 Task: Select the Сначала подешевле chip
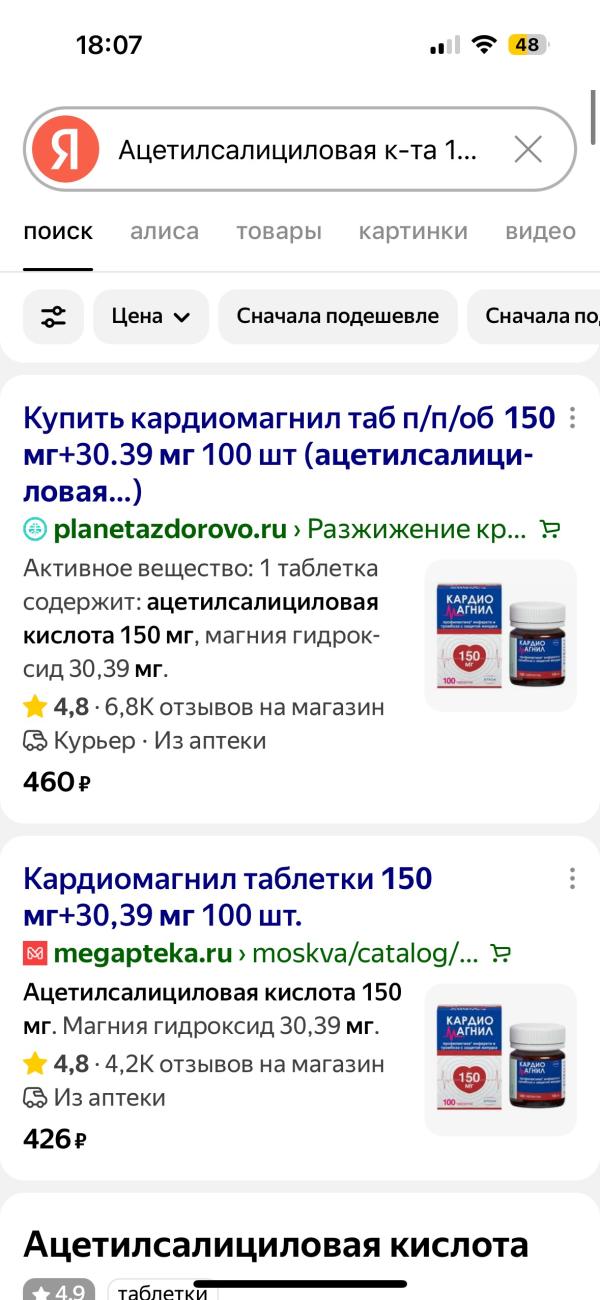tap(337, 317)
